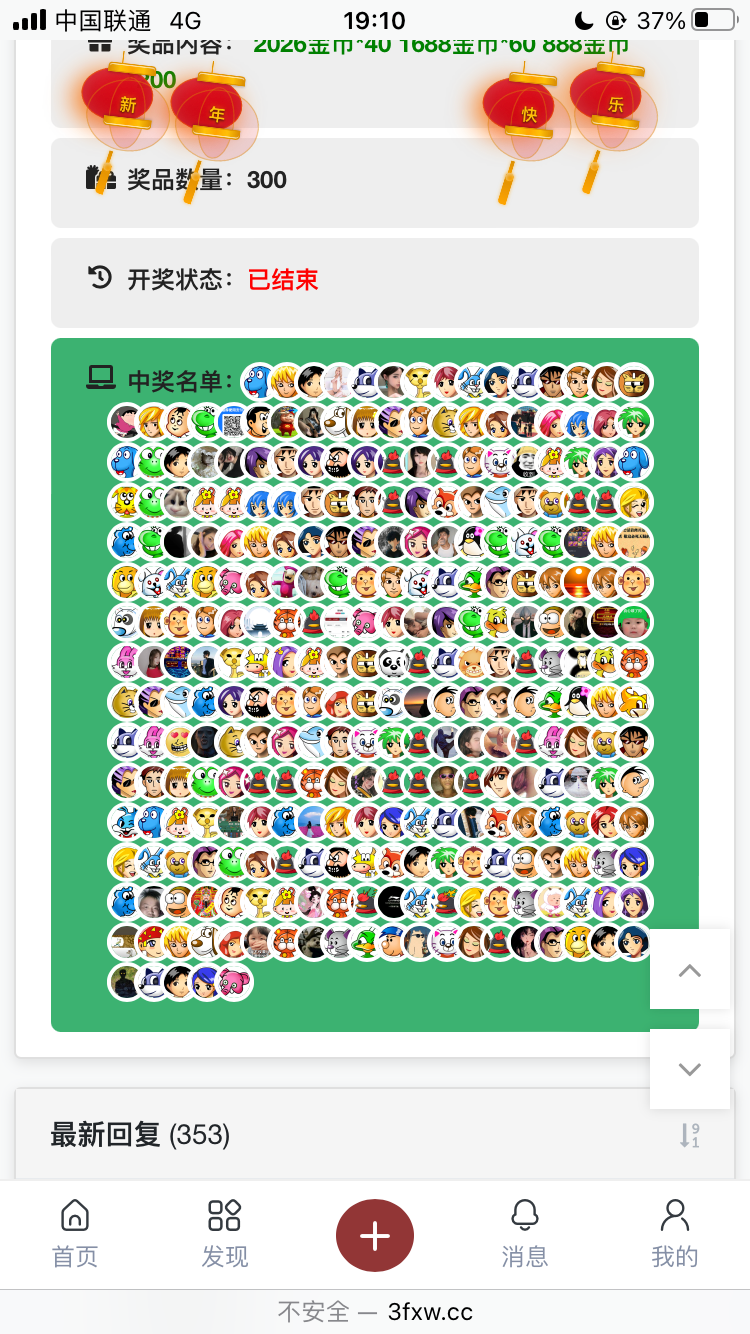Open the 发现 discover tab
This screenshot has height=1334, width=750.
(x=224, y=1234)
